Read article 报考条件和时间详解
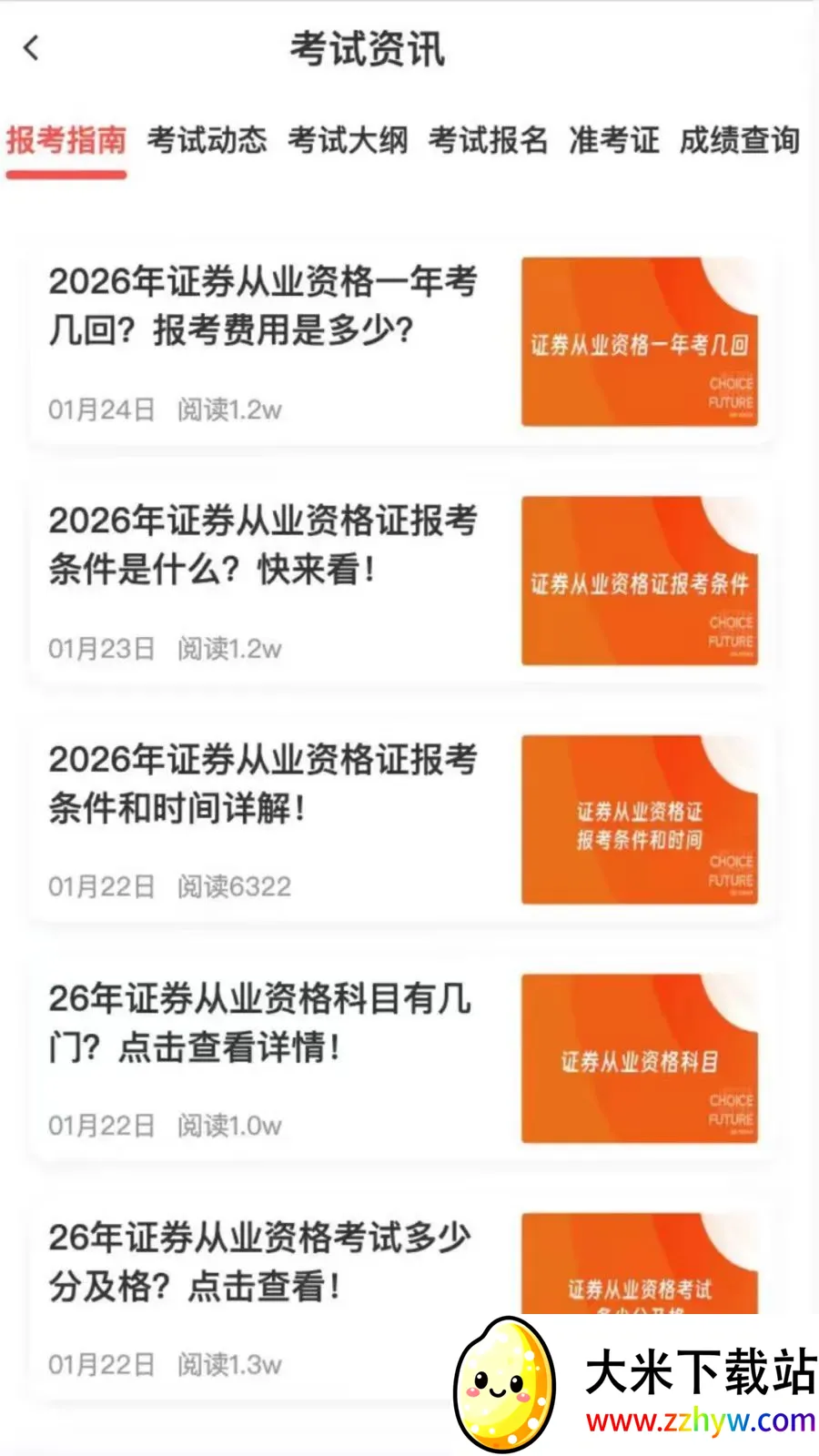The image size is (819, 1456). point(262,784)
